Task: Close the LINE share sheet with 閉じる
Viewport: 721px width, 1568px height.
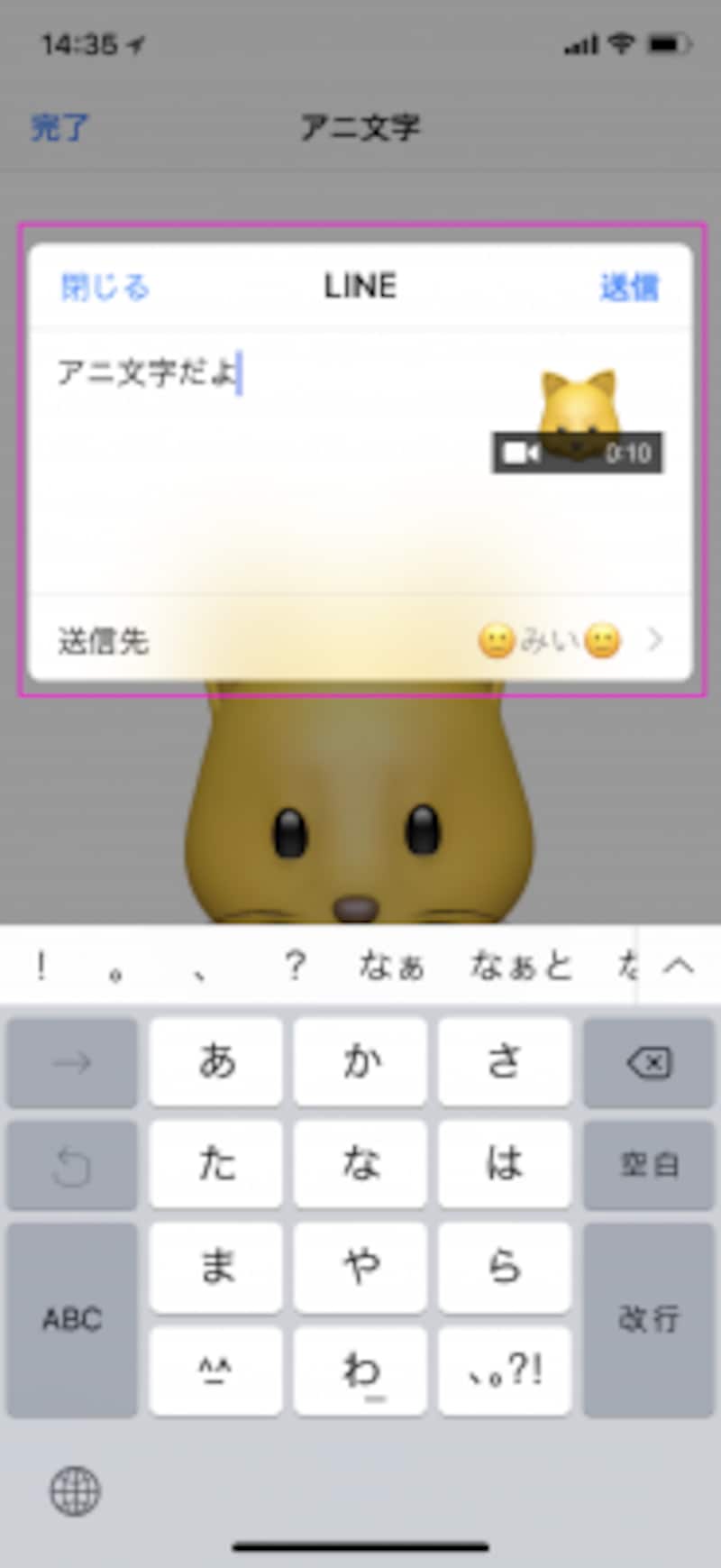Action: [x=105, y=287]
